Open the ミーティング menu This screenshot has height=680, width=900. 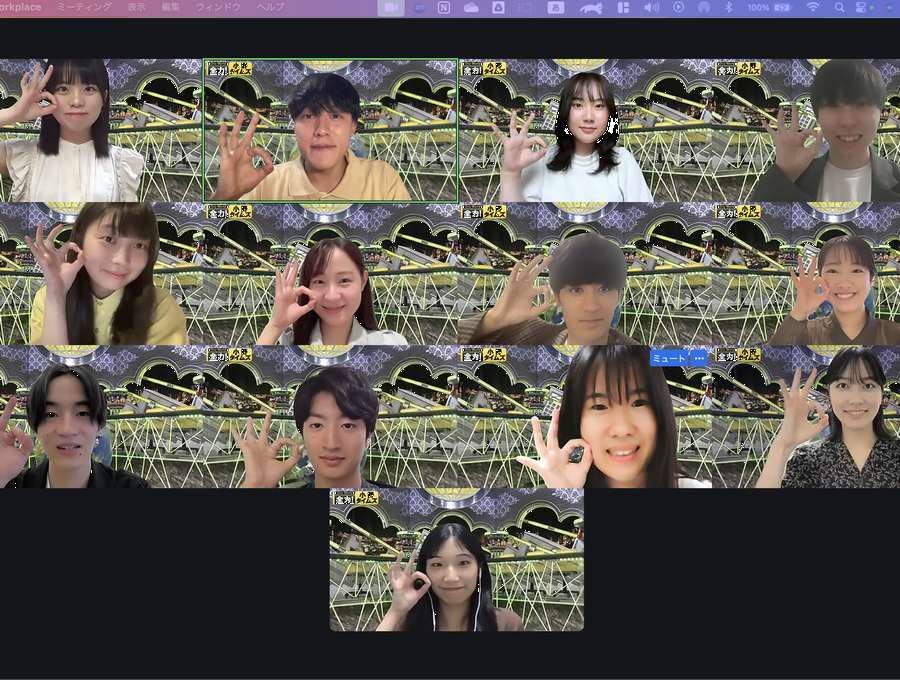click(x=84, y=7)
